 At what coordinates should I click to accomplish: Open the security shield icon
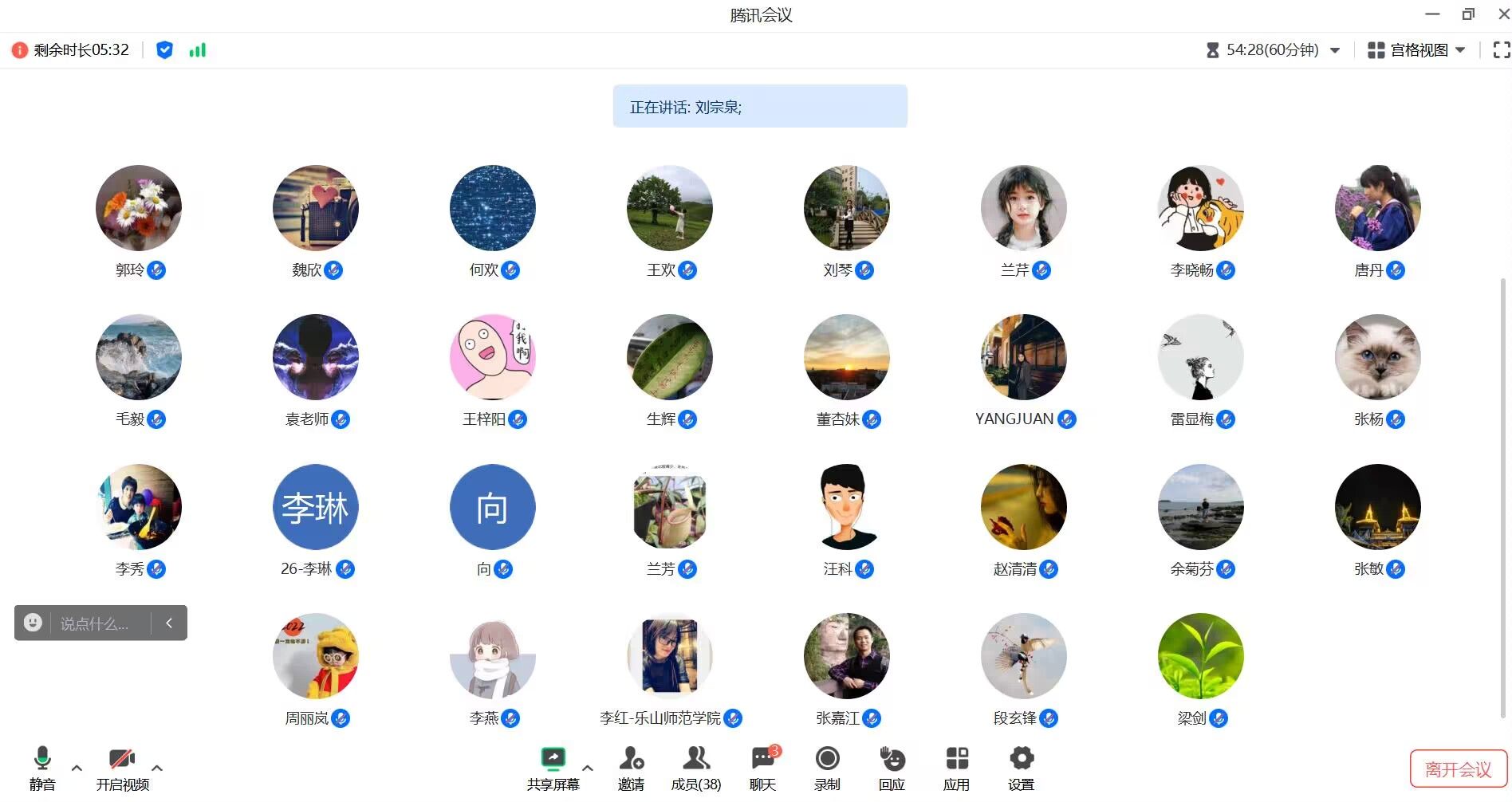click(x=164, y=50)
